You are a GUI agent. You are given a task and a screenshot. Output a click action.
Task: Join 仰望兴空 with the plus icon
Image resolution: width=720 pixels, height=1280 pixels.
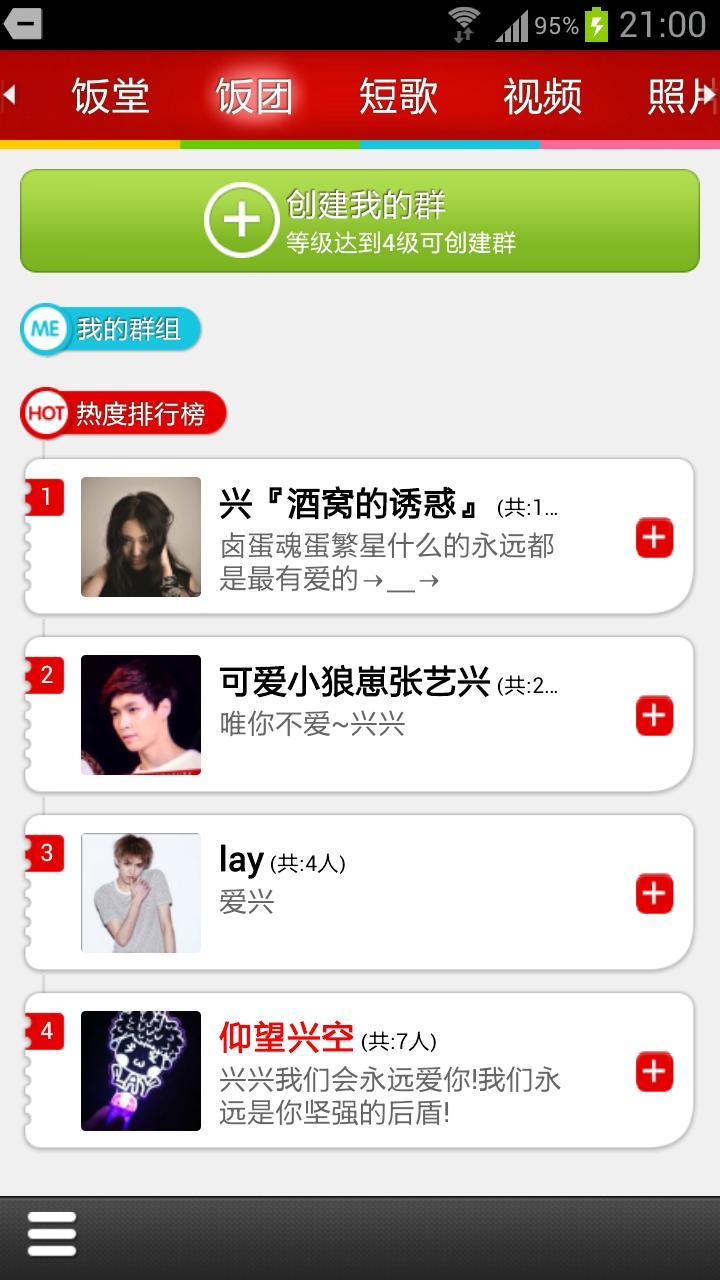[x=655, y=1072]
